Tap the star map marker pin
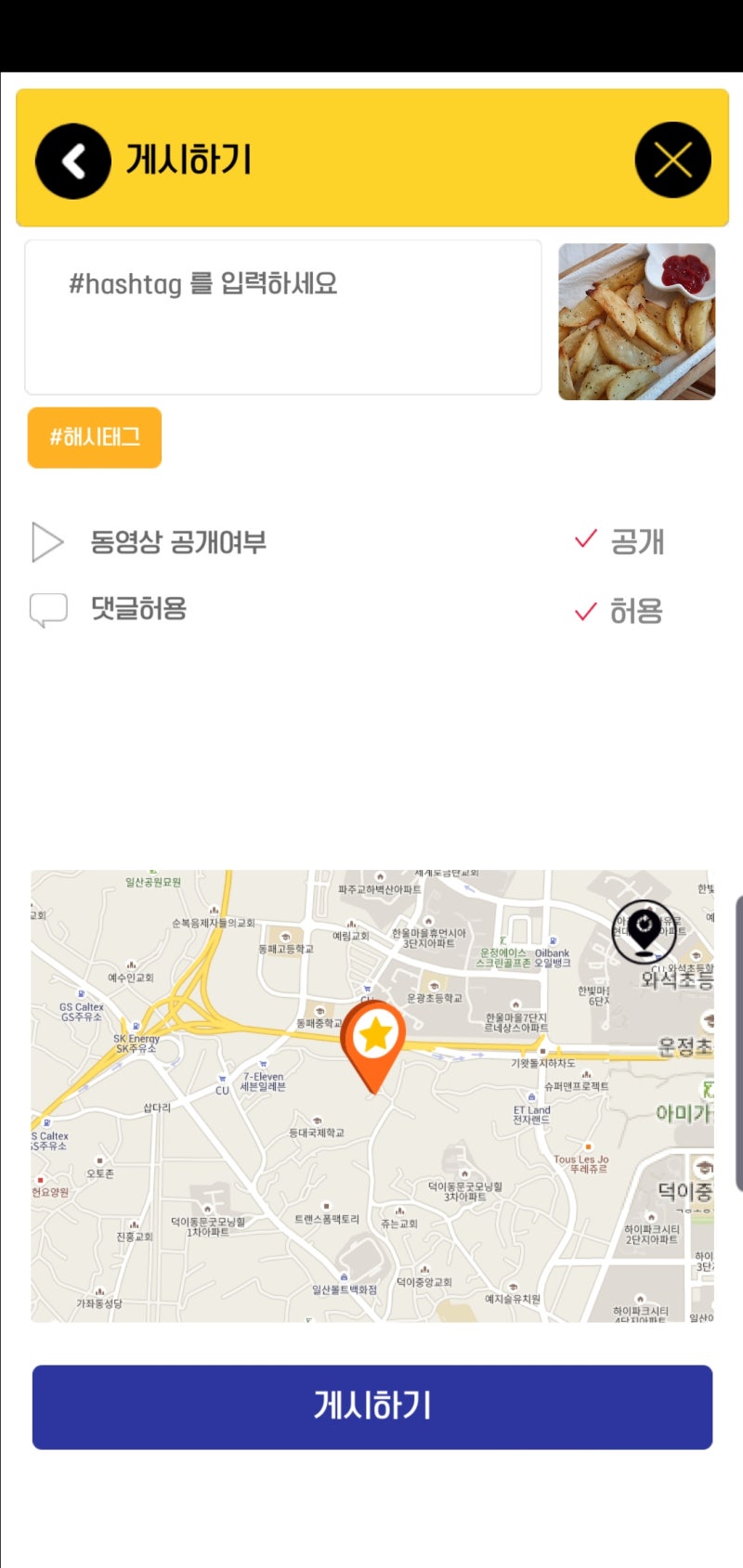This screenshot has width=743, height=1568. 373,1032
